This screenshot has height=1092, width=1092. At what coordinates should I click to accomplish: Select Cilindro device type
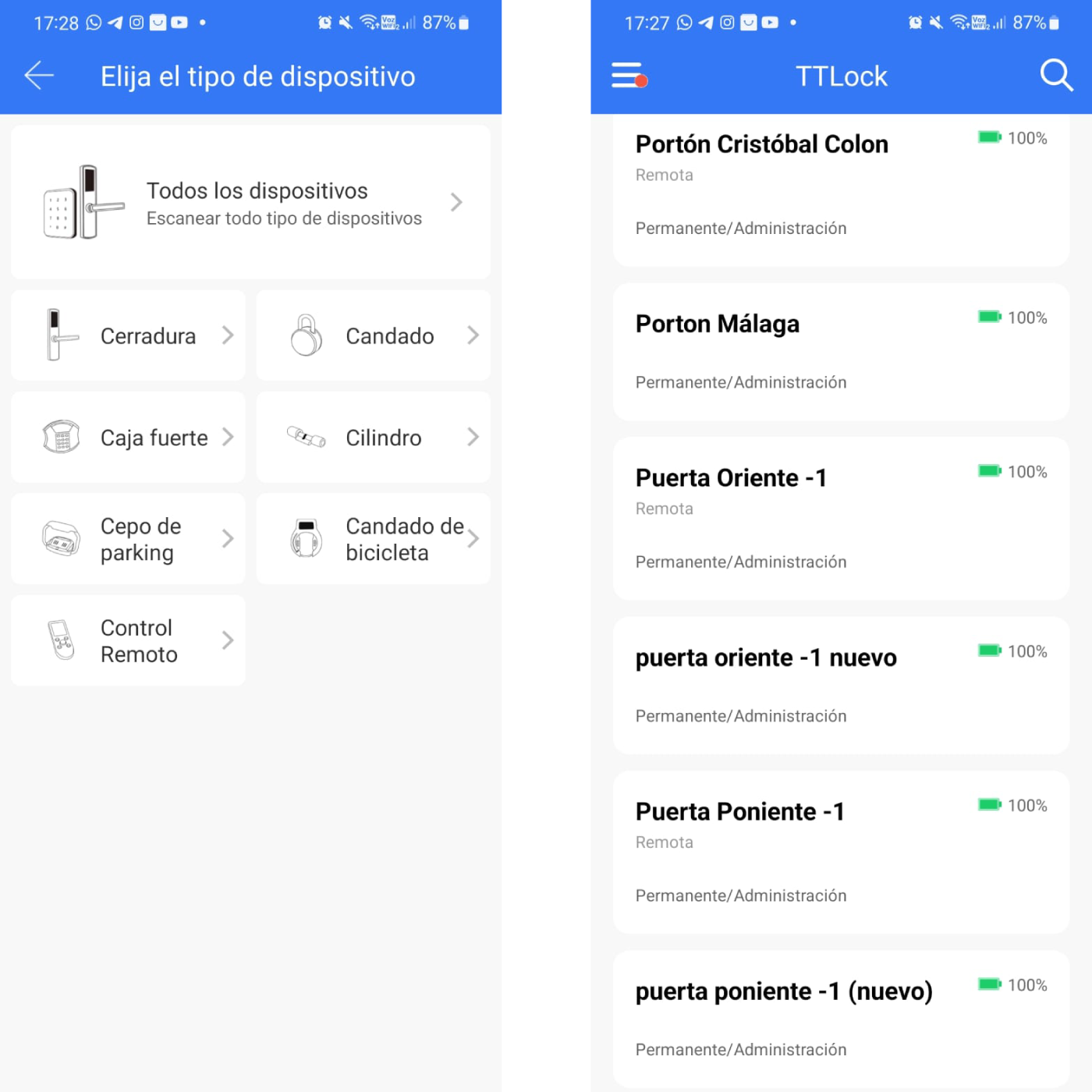(374, 438)
